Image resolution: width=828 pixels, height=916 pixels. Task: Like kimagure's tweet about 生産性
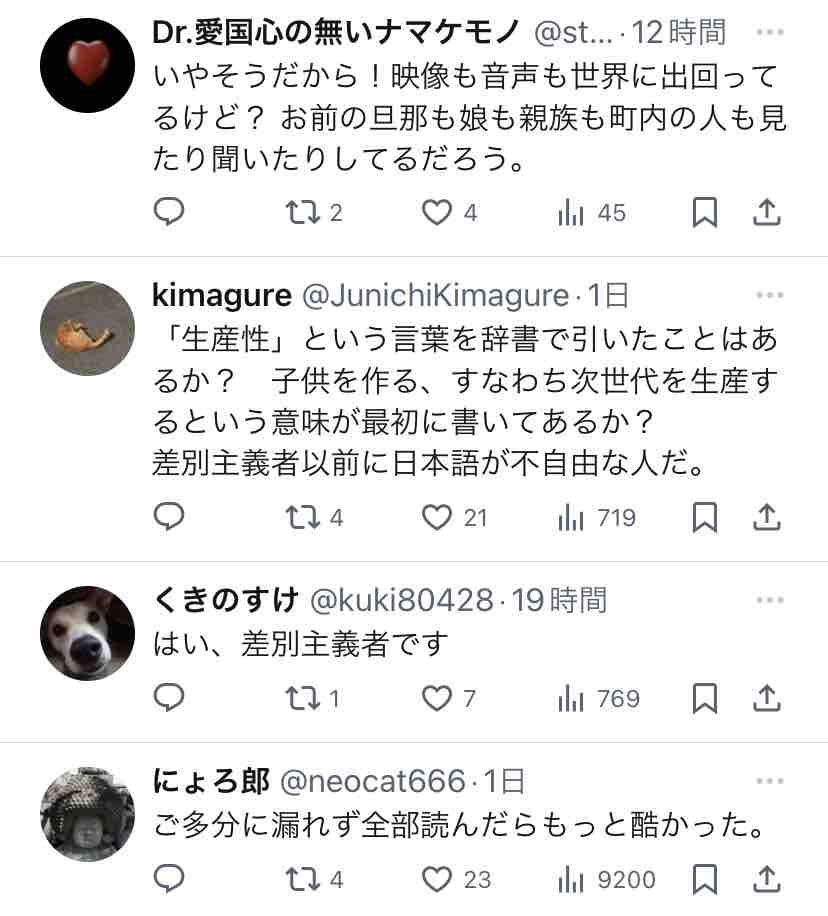pyautogui.click(x=437, y=517)
